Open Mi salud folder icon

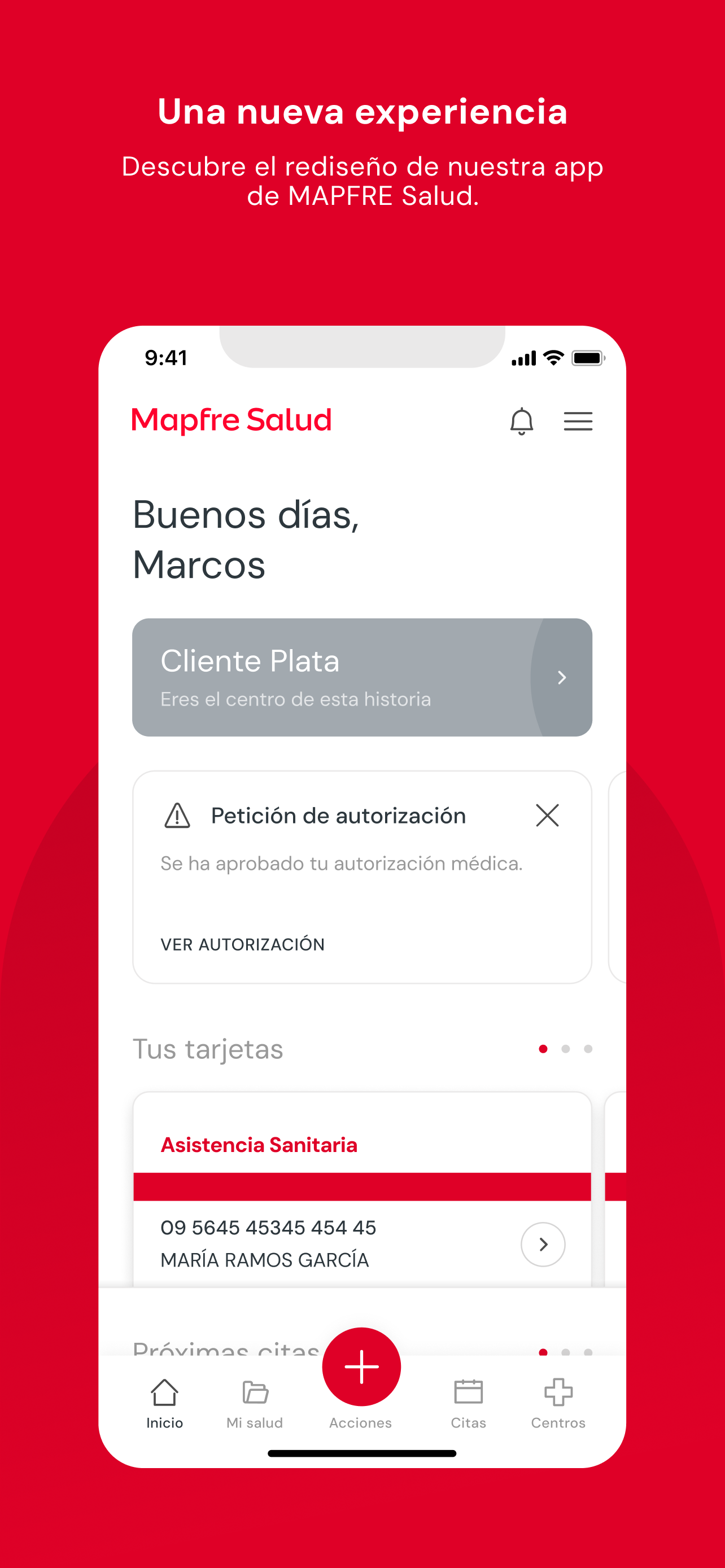[x=255, y=1392]
